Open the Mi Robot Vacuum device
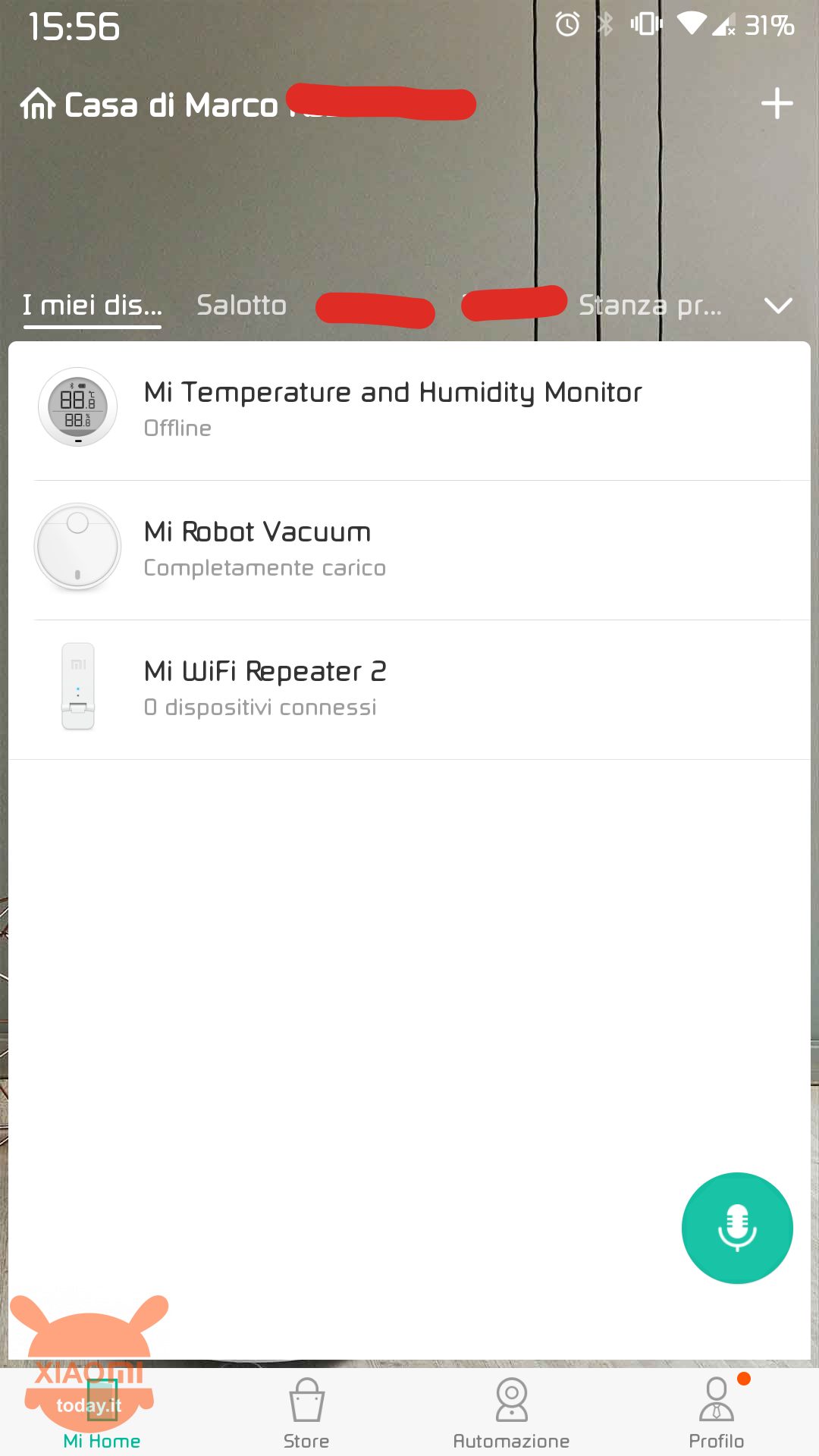 point(409,550)
